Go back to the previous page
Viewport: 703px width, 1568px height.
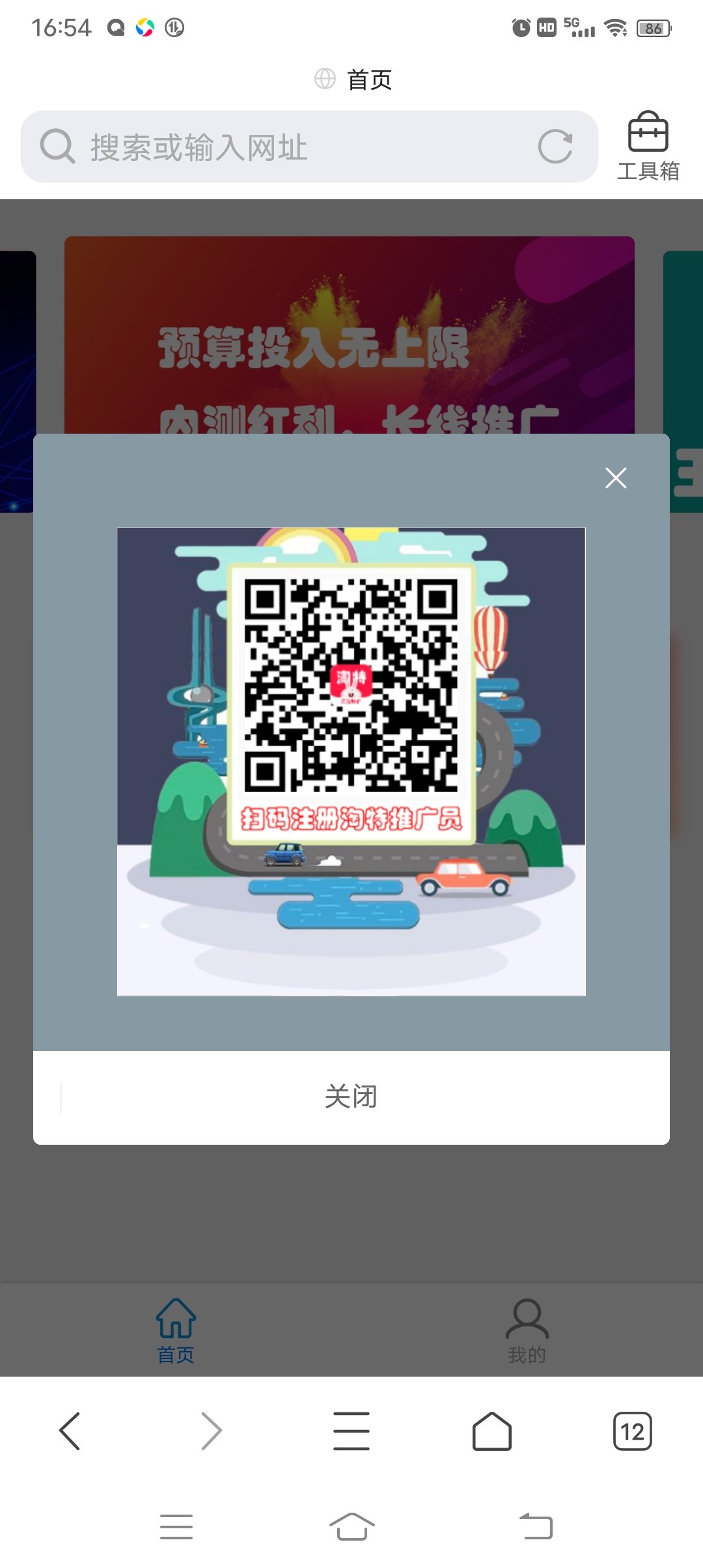click(70, 1431)
